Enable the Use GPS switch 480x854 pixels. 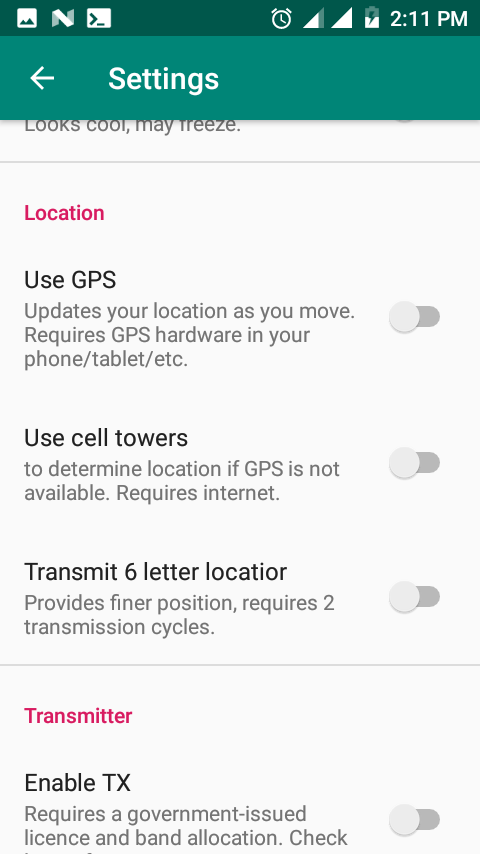[x=415, y=317]
